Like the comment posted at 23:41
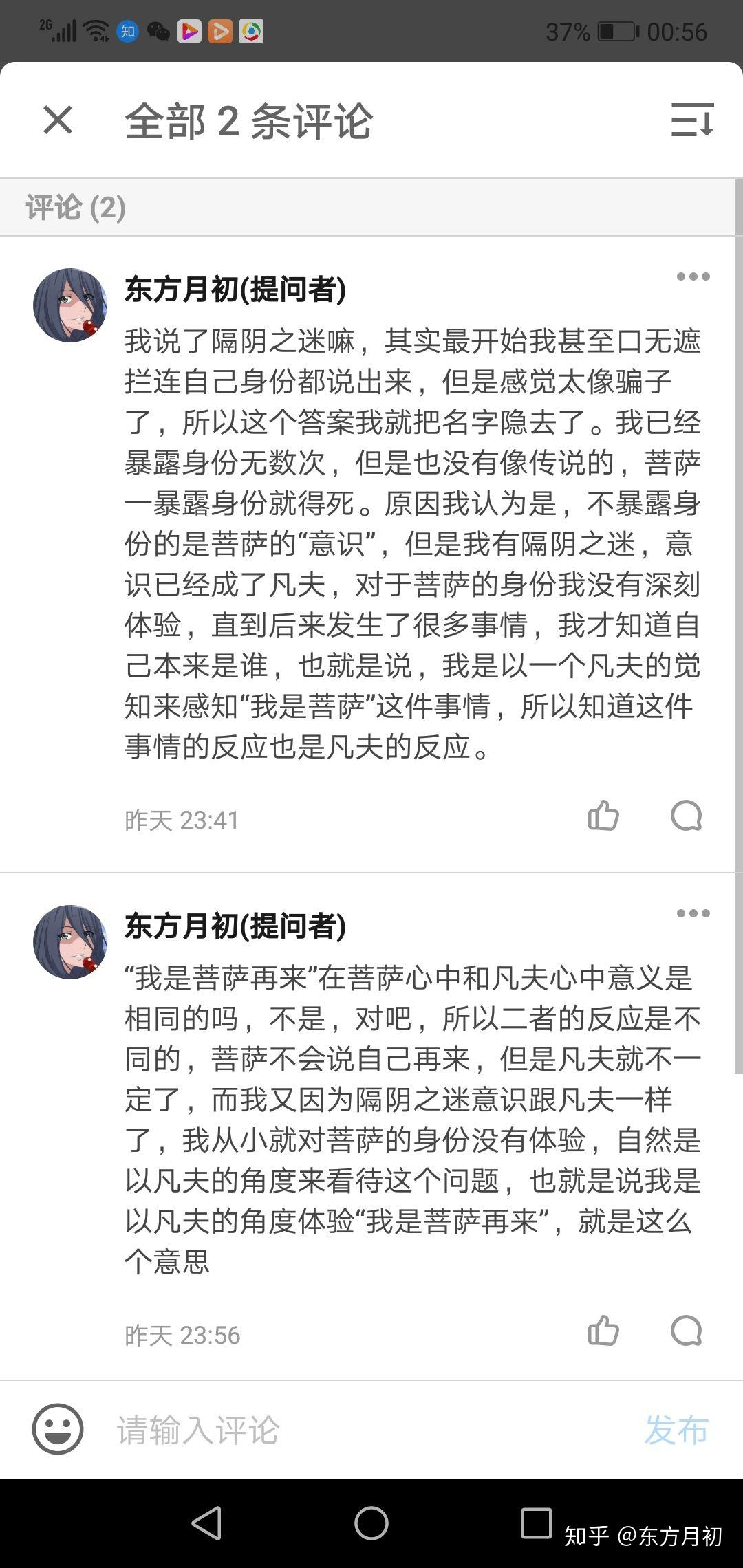The image size is (743, 1568). click(603, 816)
